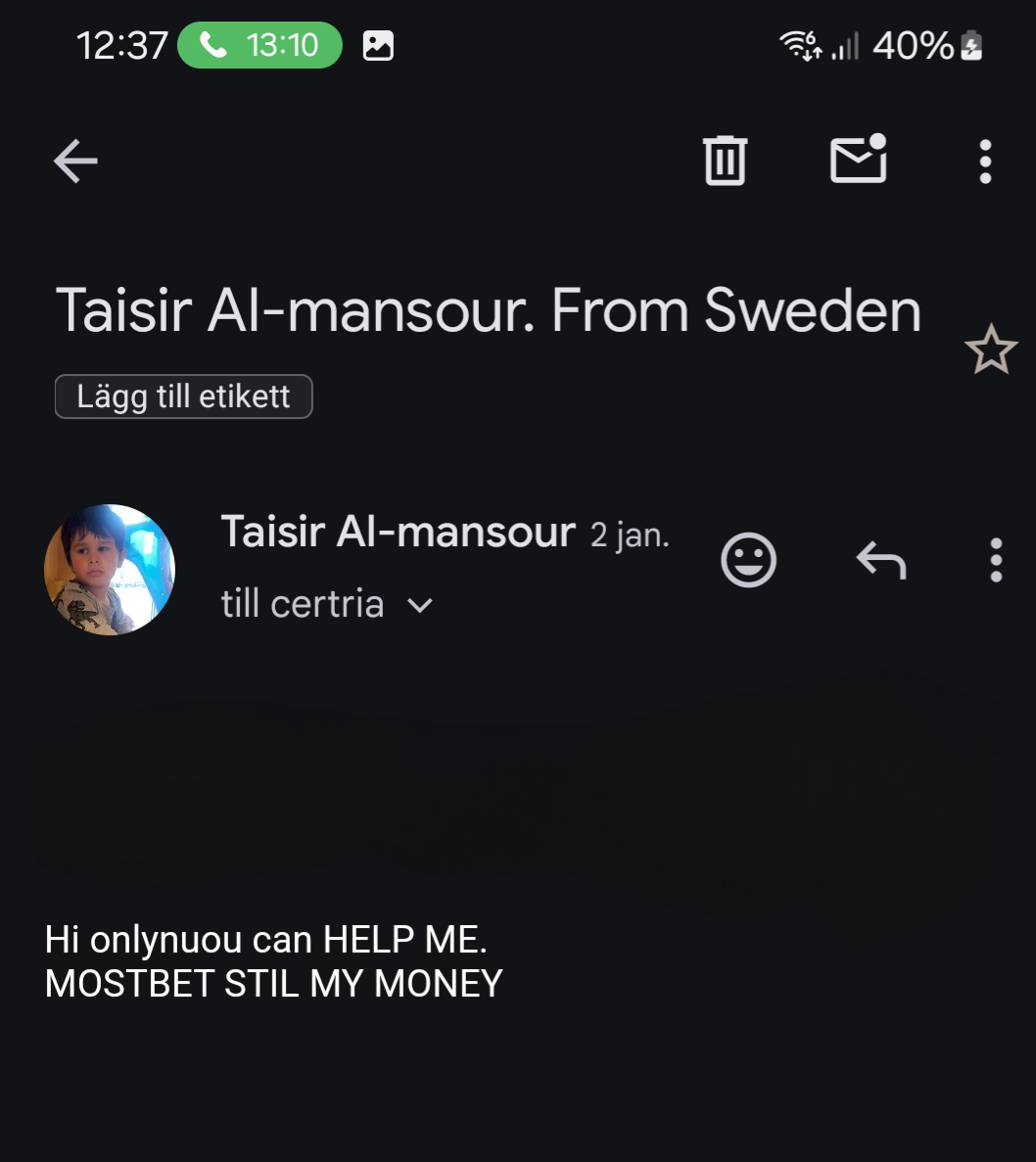Open message options next to reply

pos(995,561)
